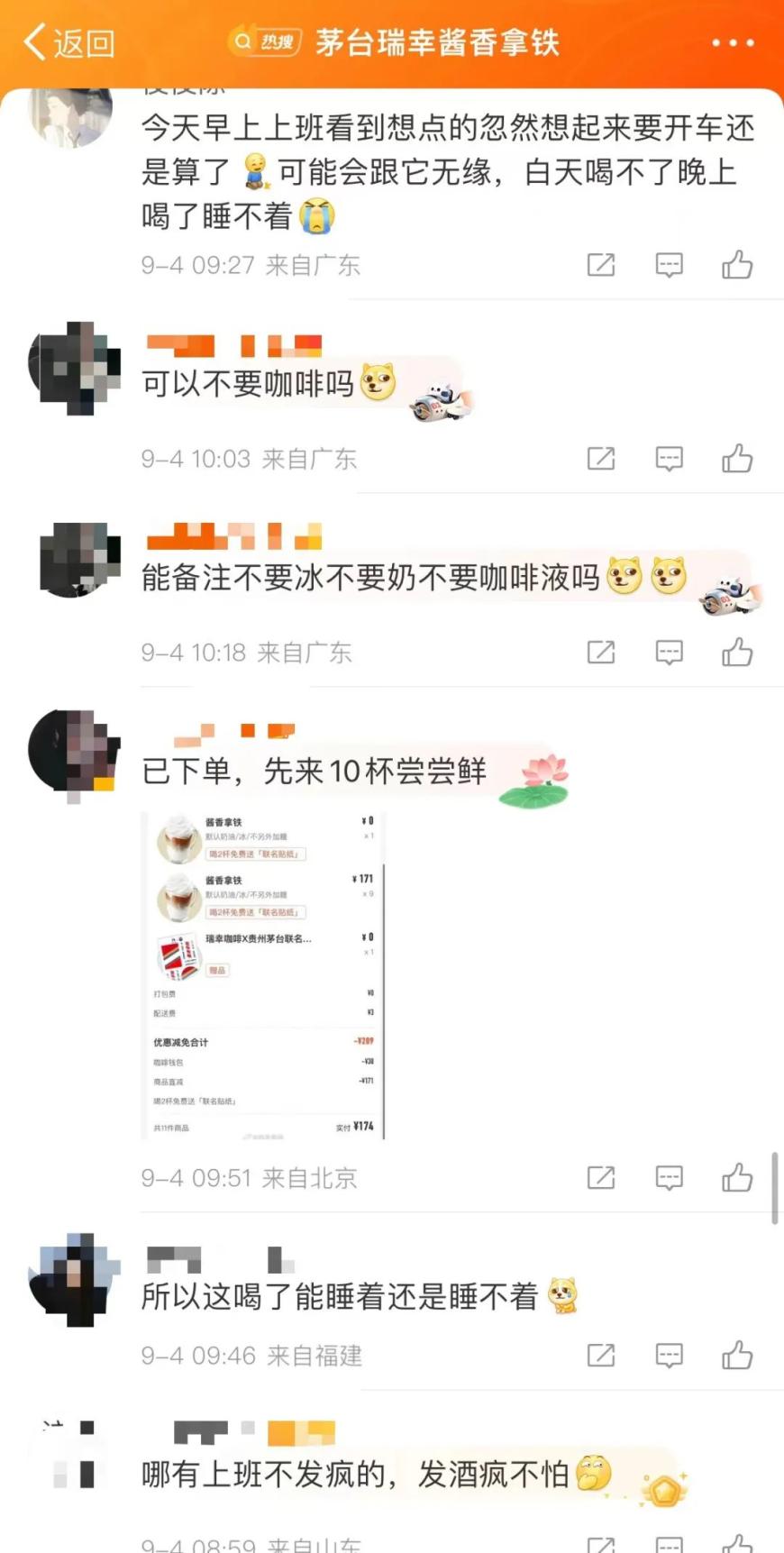784x1553 pixels.
Task: Share the 9-4 09:27 Guangdong comment
Action: (x=602, y=265)
